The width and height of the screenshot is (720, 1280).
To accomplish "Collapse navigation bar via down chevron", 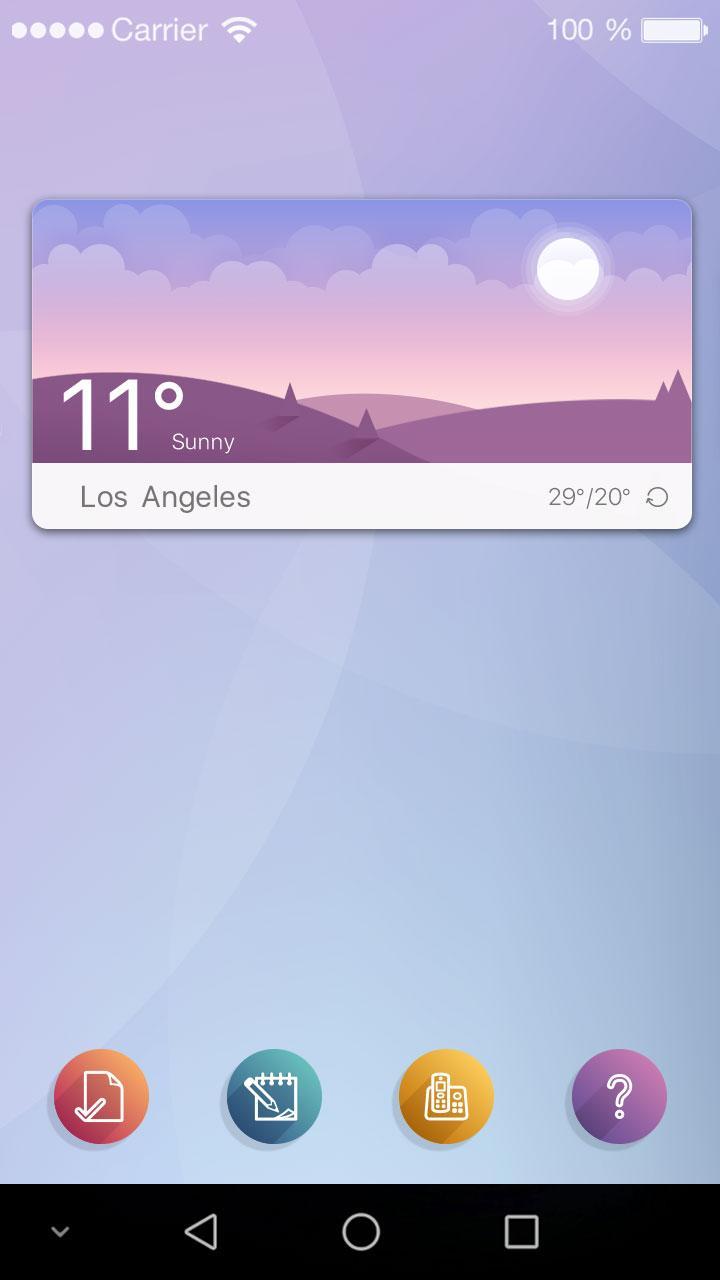I will pyautogui.click(x=60, y=1232).
